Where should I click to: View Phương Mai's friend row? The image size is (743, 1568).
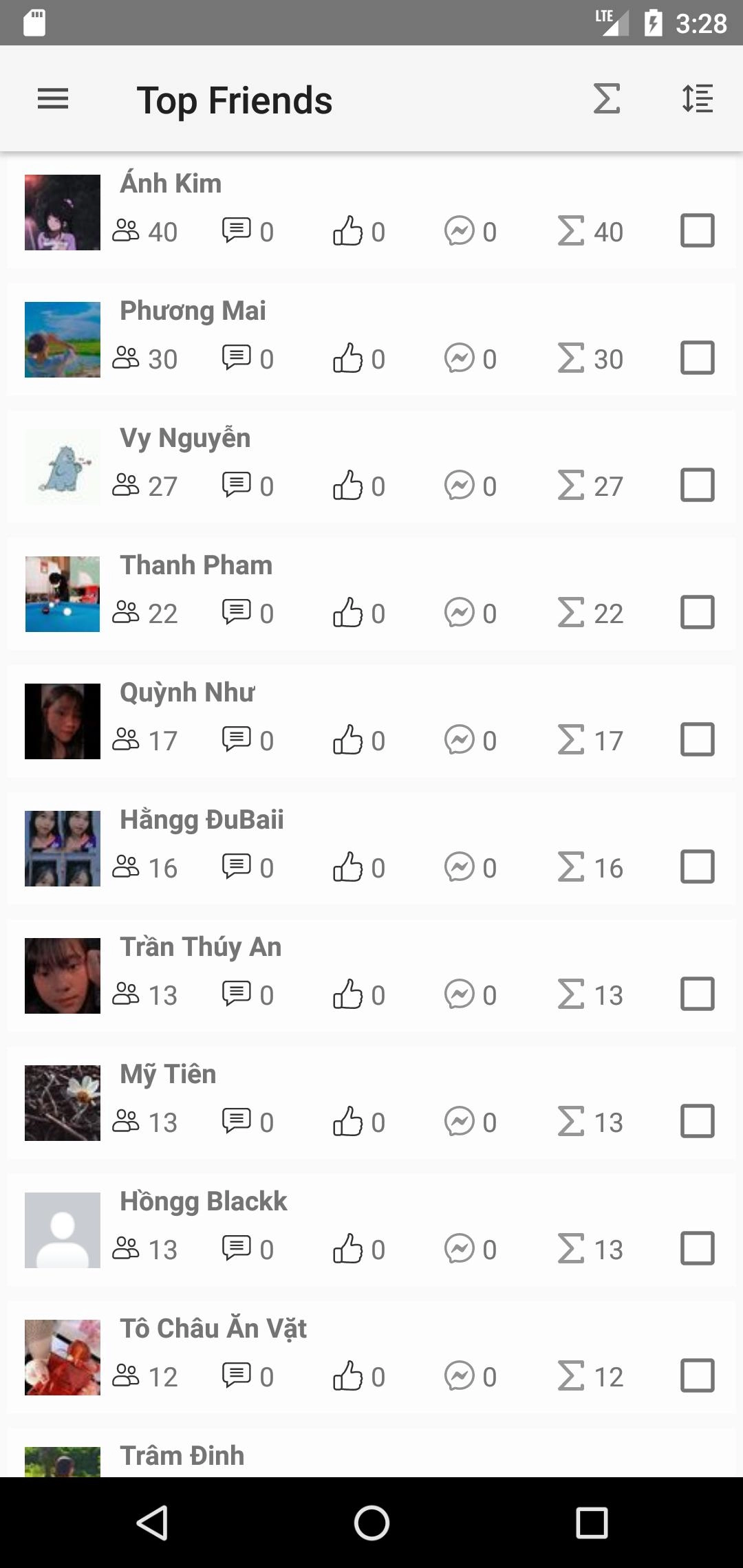pos(193,312)
